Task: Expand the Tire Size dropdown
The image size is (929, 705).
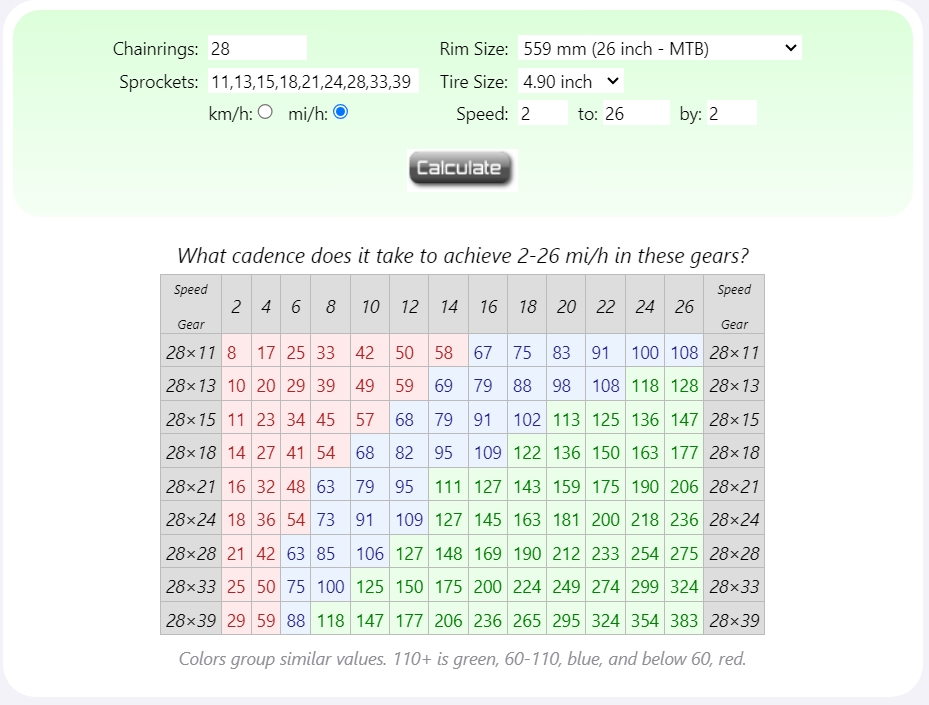Action: point(570,82)
